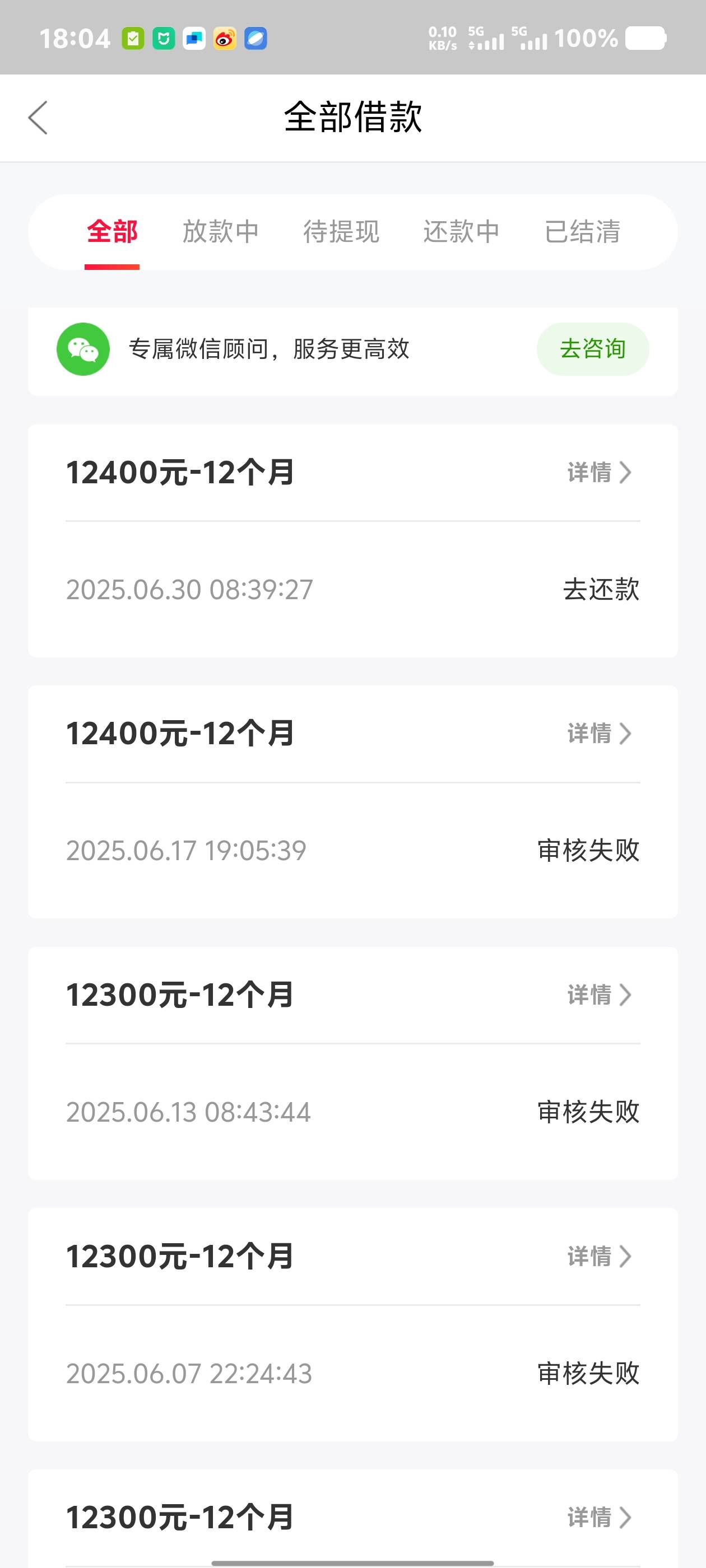The image size is (706, 1568).
Task: Open the 还款中 tab
Action: (x=461, y=232)
